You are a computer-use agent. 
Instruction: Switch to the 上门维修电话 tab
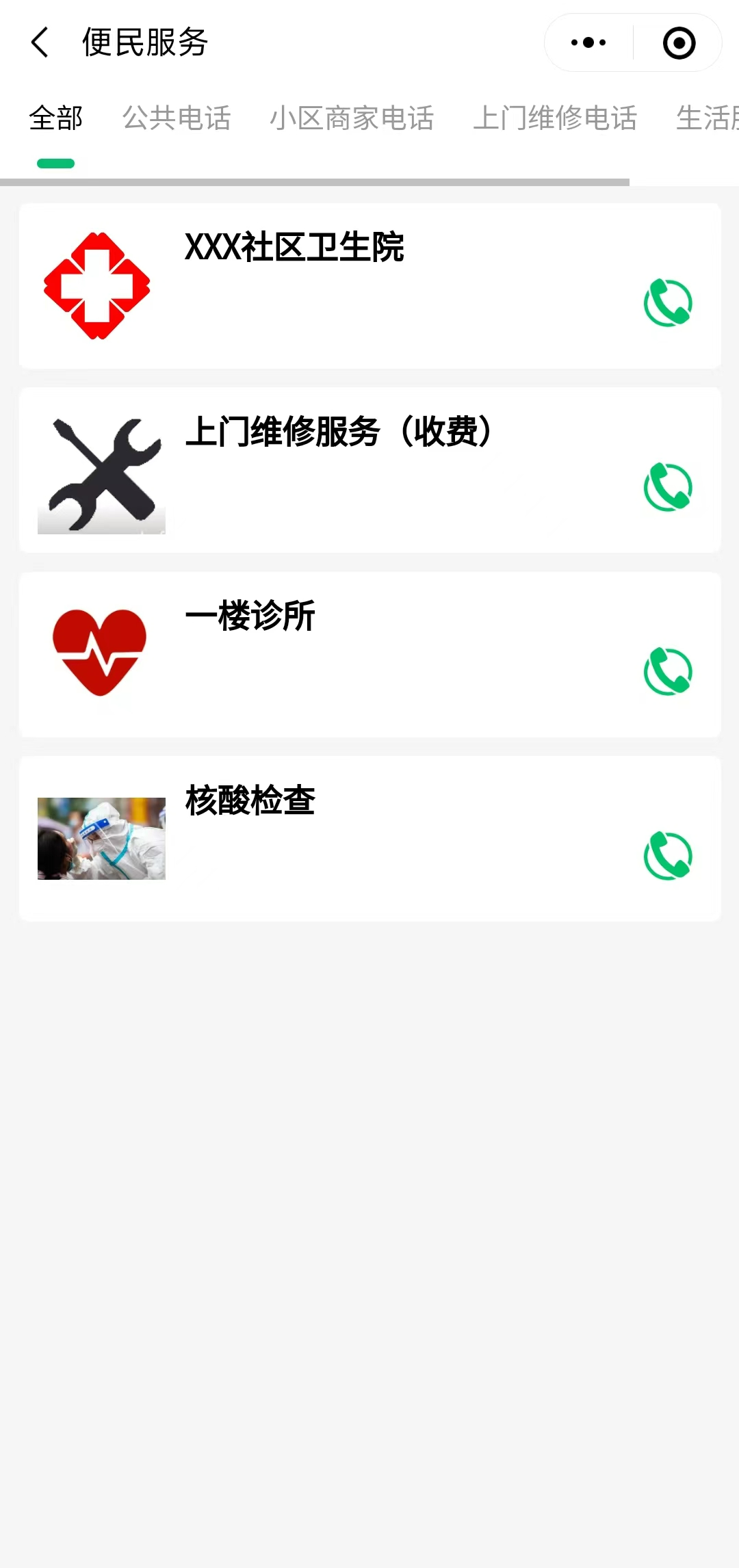(555, 118)
